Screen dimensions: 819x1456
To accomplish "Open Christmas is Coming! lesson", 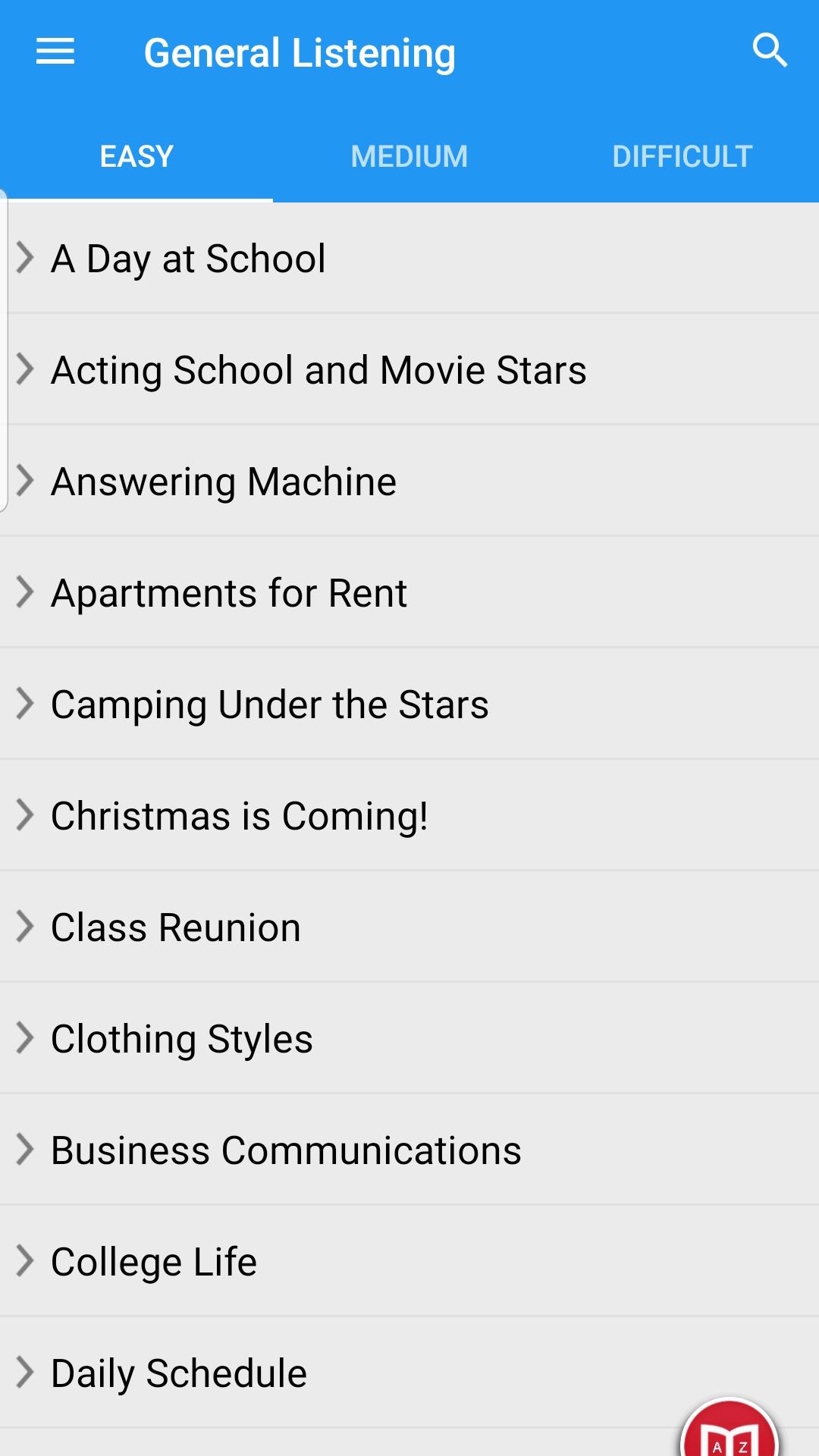I will point(409,815).
